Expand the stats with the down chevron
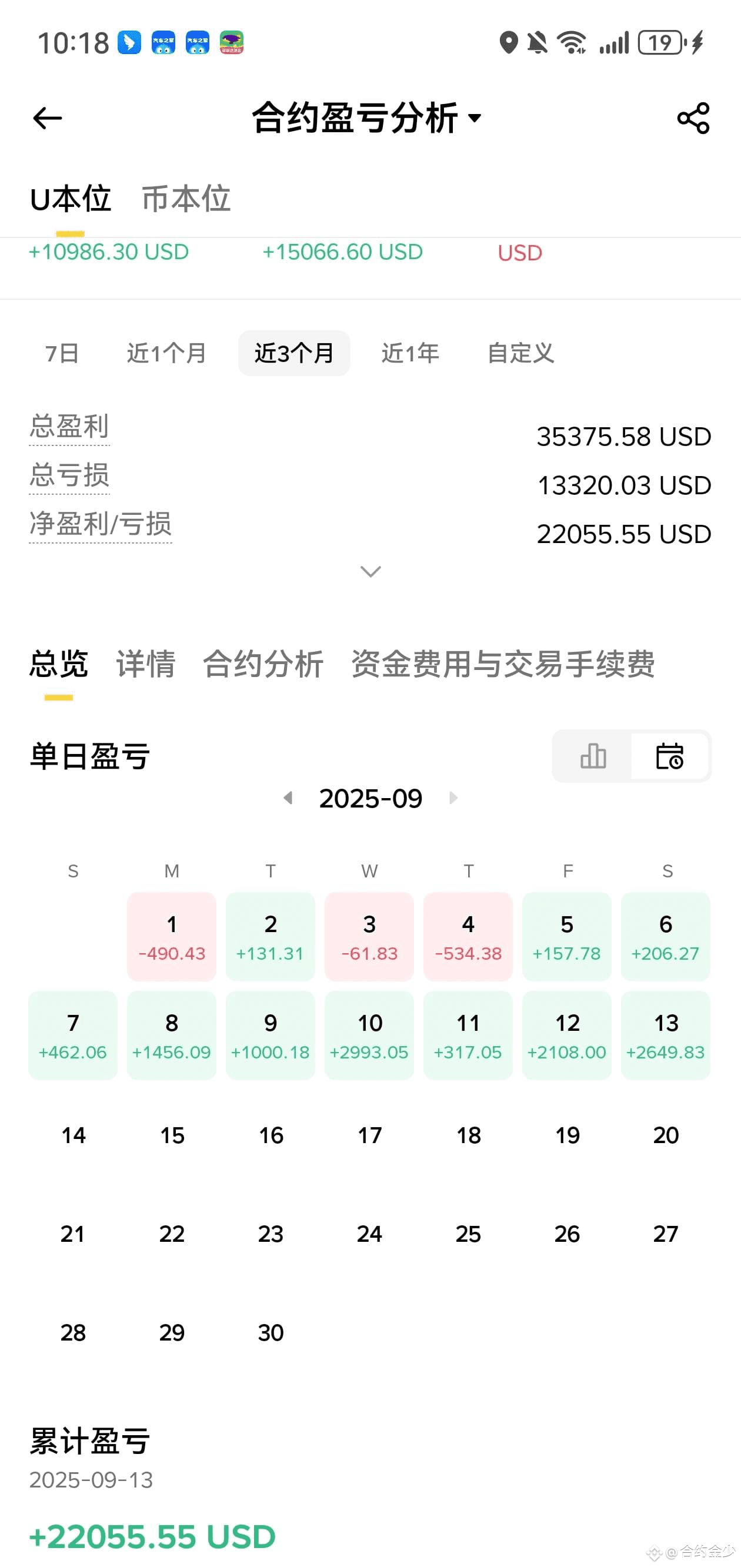741x1568 pixels. 370,571
